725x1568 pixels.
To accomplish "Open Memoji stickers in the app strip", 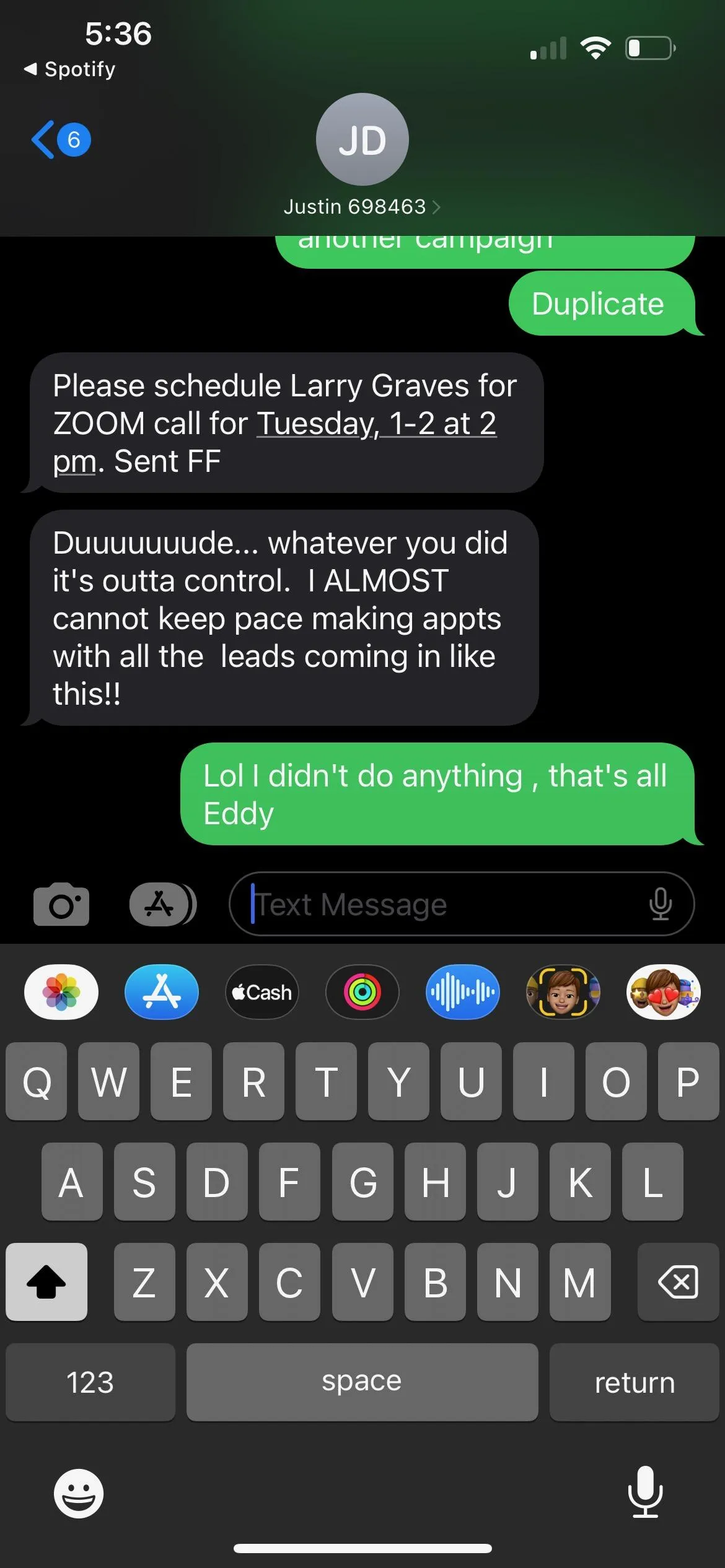I will tap(664, 991).
